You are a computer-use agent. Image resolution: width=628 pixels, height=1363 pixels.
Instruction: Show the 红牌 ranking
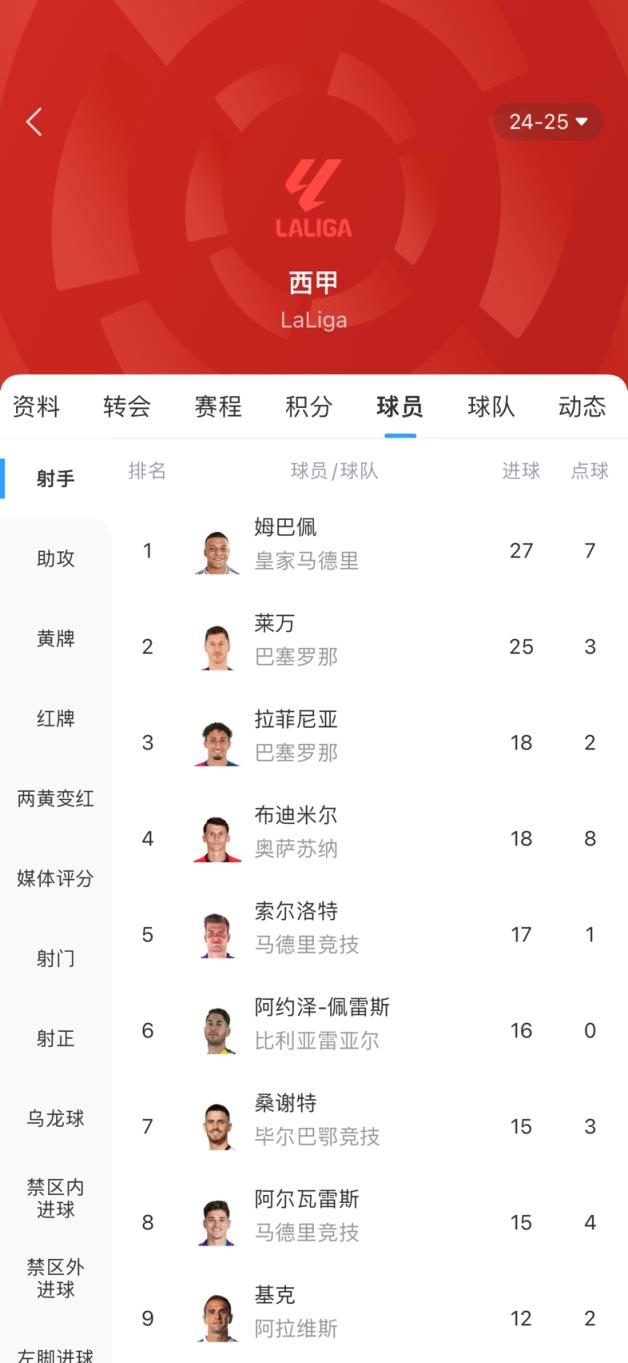pyautogui.click(x=56, y=719)
